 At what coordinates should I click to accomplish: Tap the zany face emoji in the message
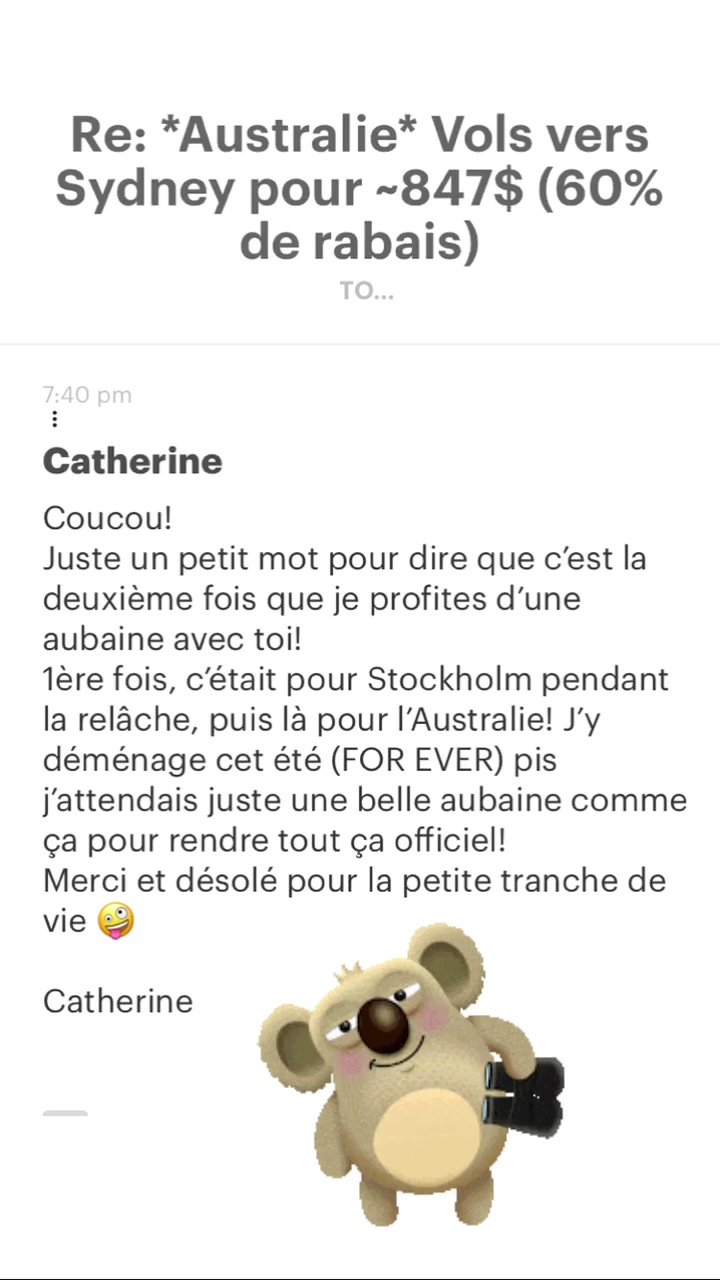115,921
